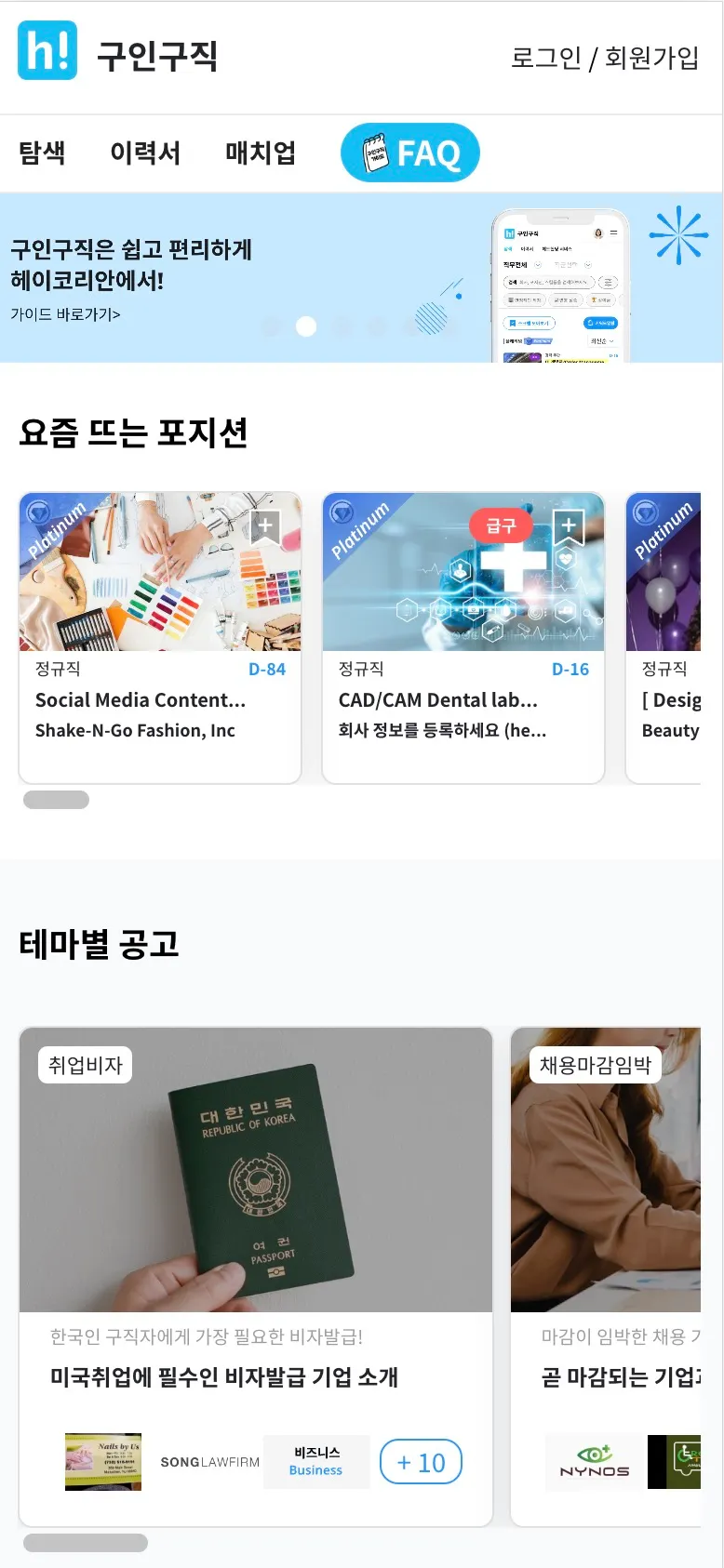
Task: Open the NYNOS company logo
Action: (595, 1462)
